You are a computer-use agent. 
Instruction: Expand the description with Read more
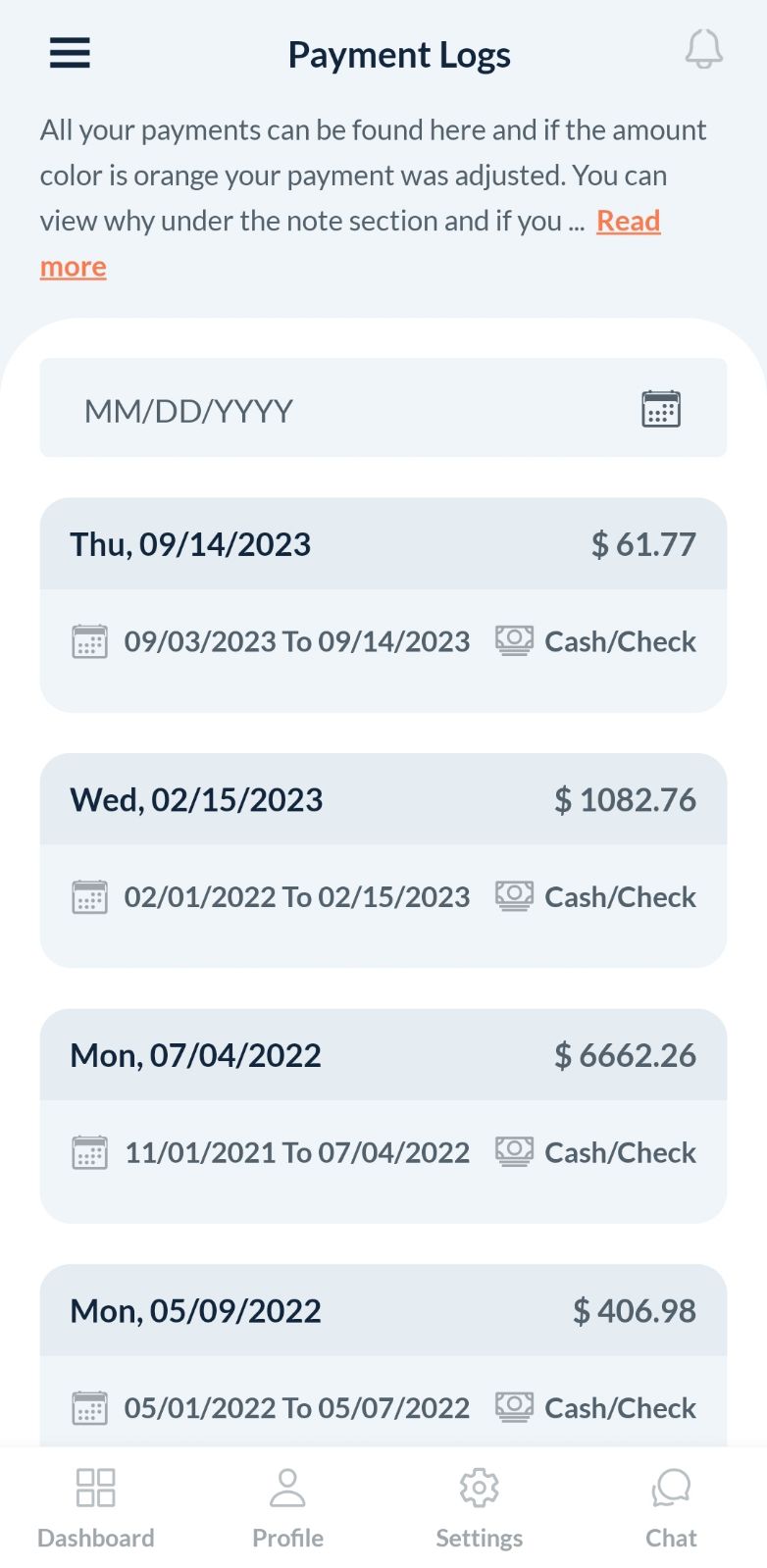[628, 222]
